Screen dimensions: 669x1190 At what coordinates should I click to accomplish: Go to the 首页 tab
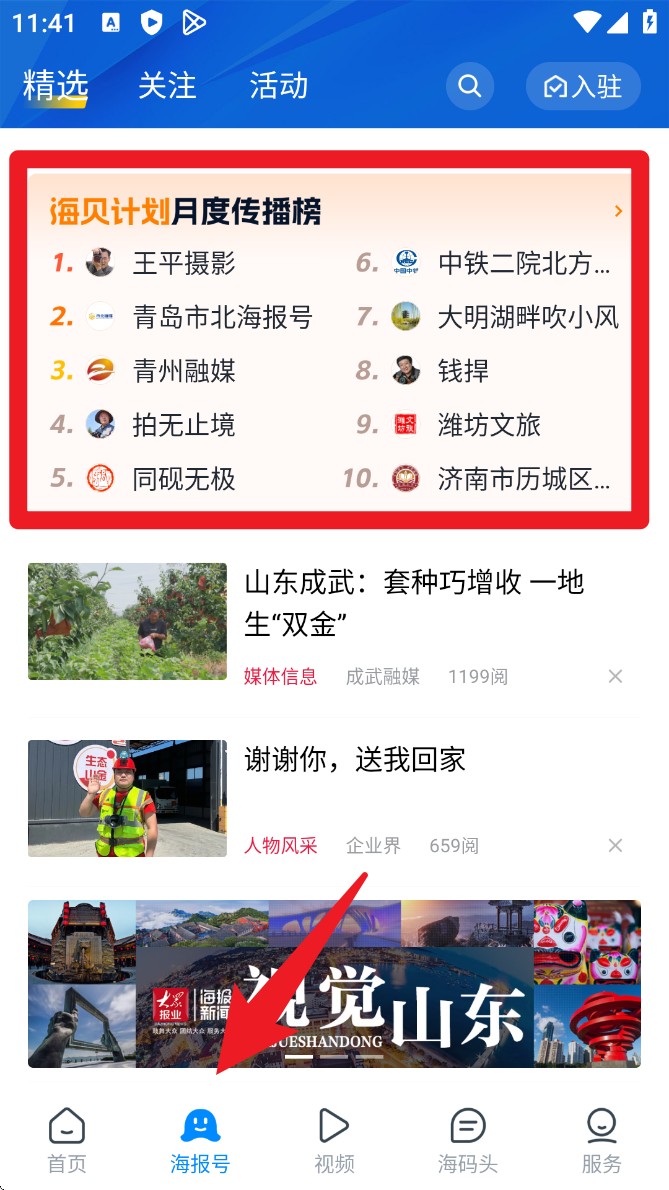(67, 1139)
